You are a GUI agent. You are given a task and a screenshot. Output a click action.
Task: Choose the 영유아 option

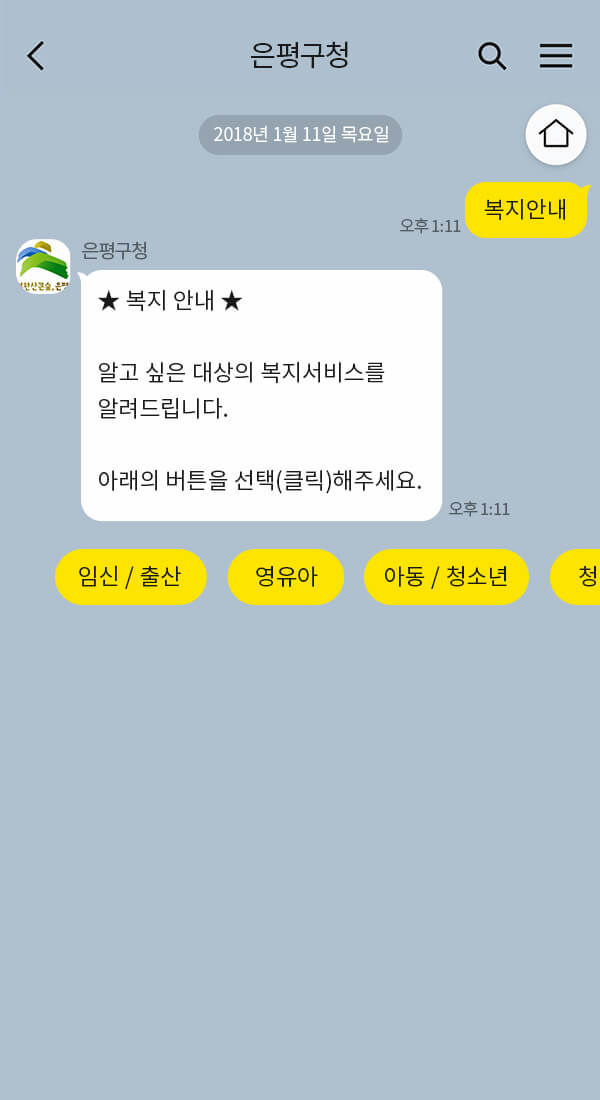coord(285,577)
